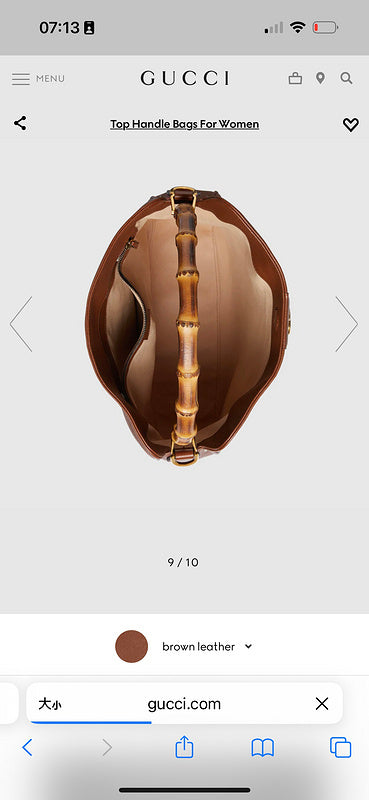Screen dimensions: 369x800
Task: Open the site search icon
Action: tap(347, 79)
